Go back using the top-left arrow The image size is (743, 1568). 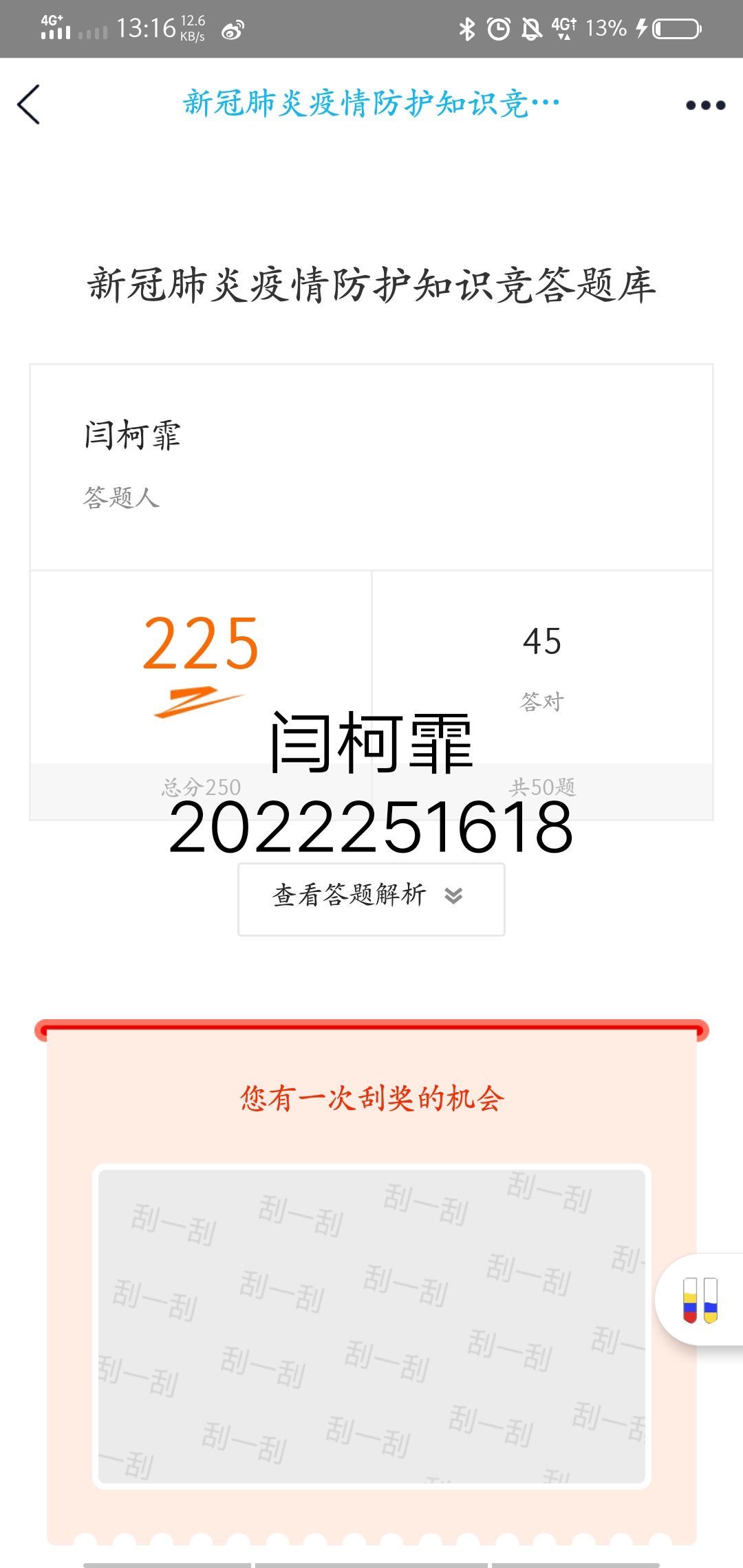click(x=28, y=105)
